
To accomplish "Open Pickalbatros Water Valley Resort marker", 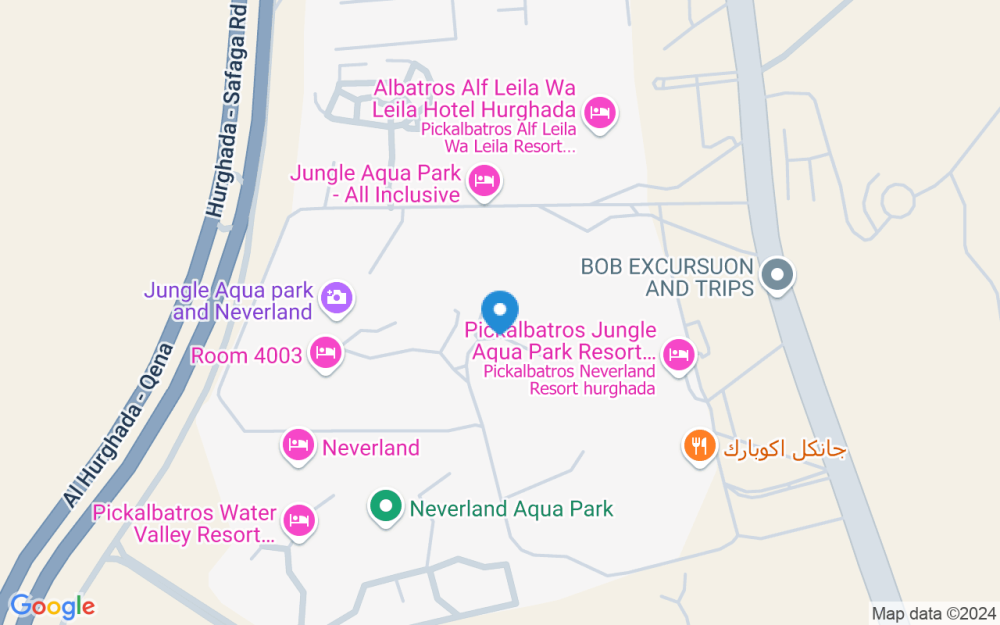I will (298, 519).
